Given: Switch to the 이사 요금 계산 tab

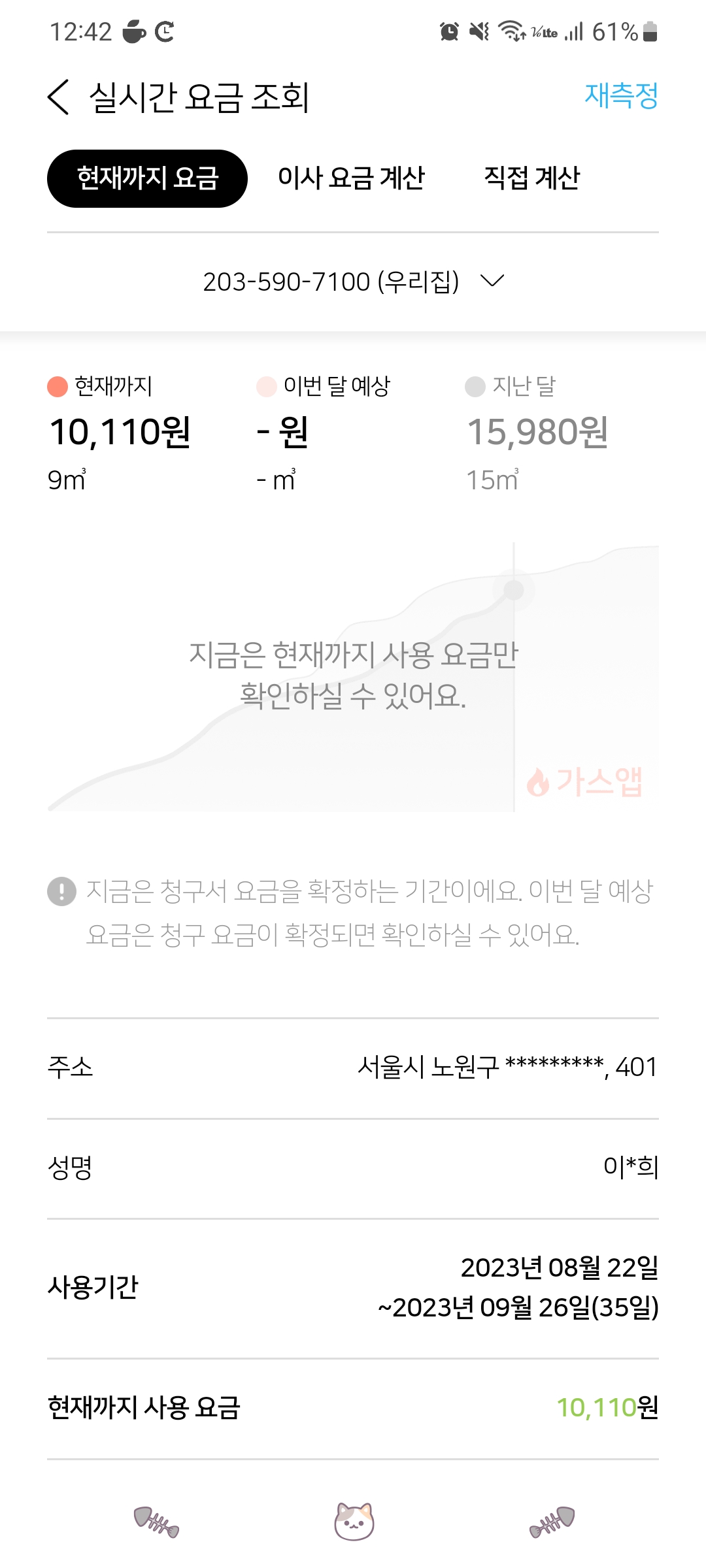Looking at the screenshot, I should (x=351, y=178).
